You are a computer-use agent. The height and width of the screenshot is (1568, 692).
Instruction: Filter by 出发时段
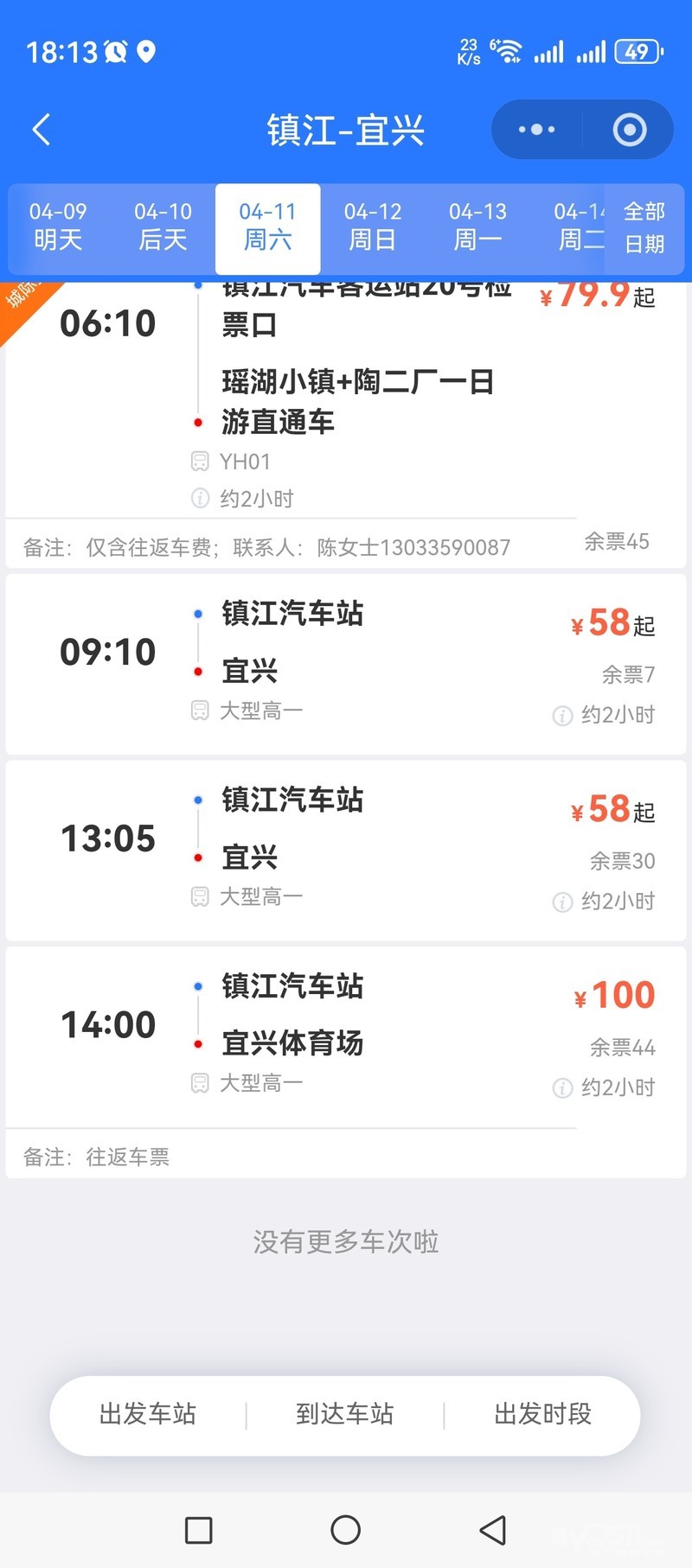point(542,1414)
